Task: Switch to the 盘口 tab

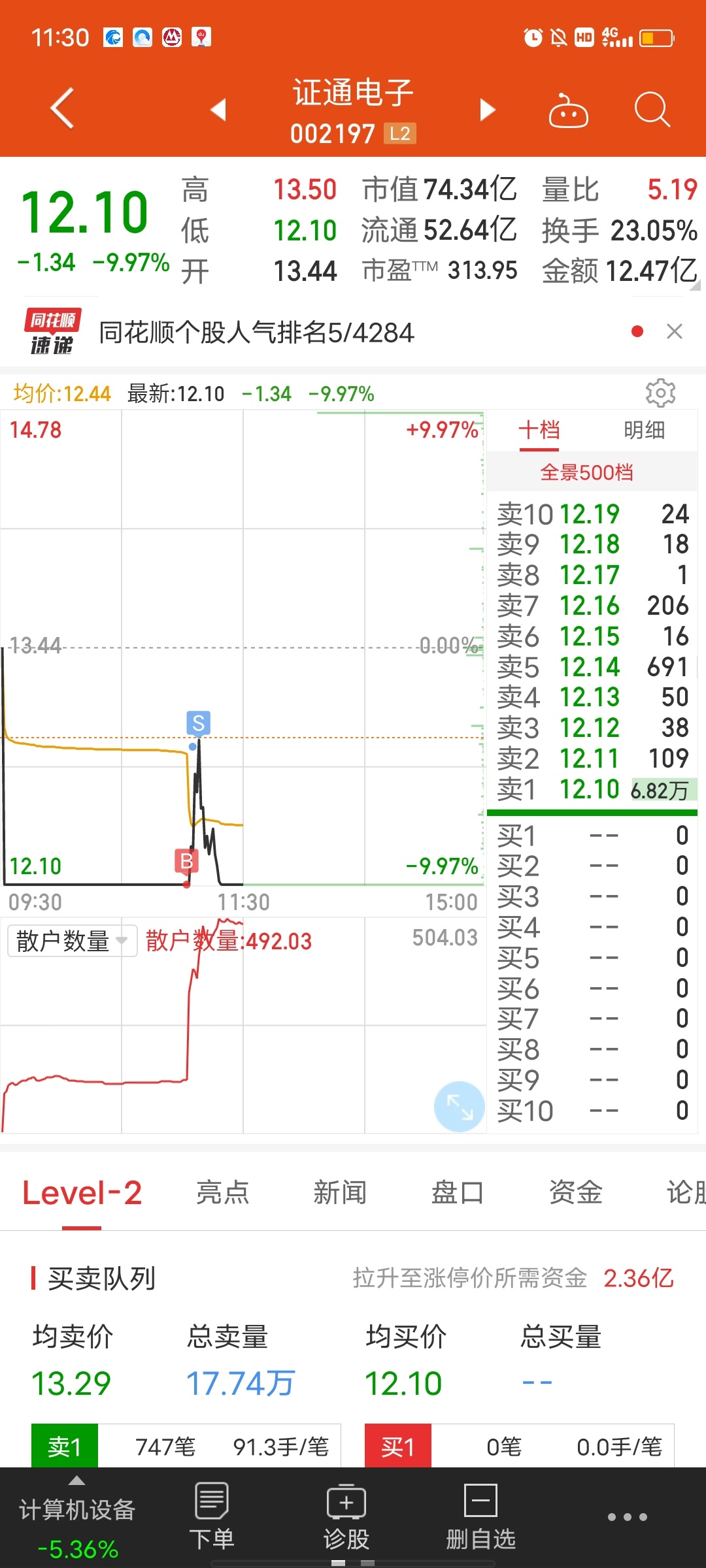Action: click(x=458, y=1192)
